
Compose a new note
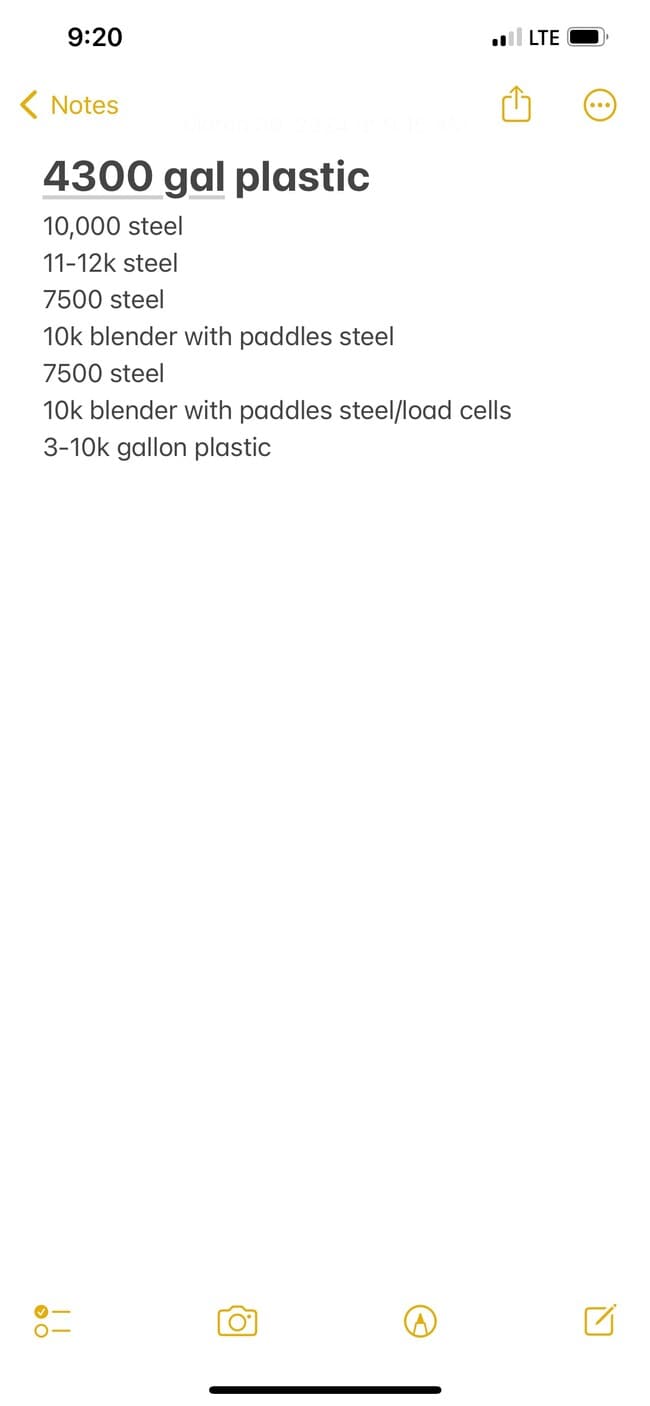pos(600,1320)
